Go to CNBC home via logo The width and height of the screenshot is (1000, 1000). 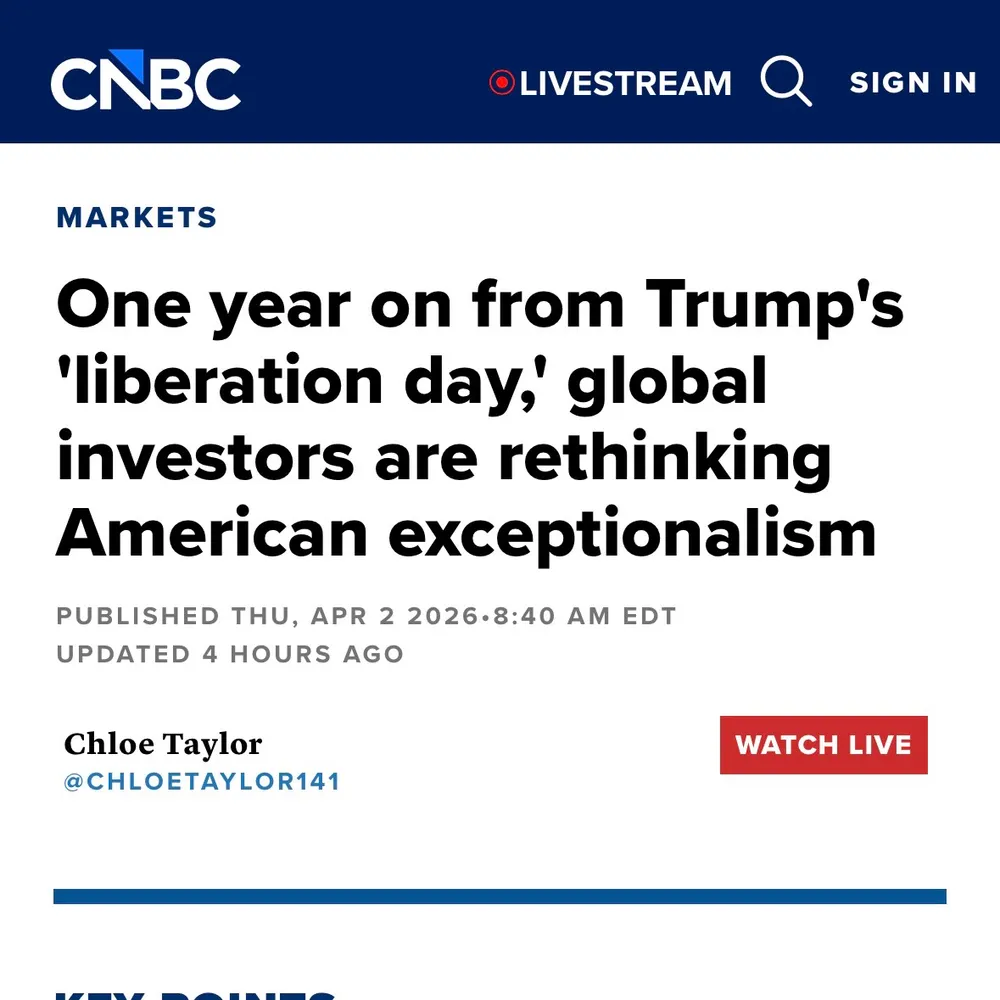[146, 80]
